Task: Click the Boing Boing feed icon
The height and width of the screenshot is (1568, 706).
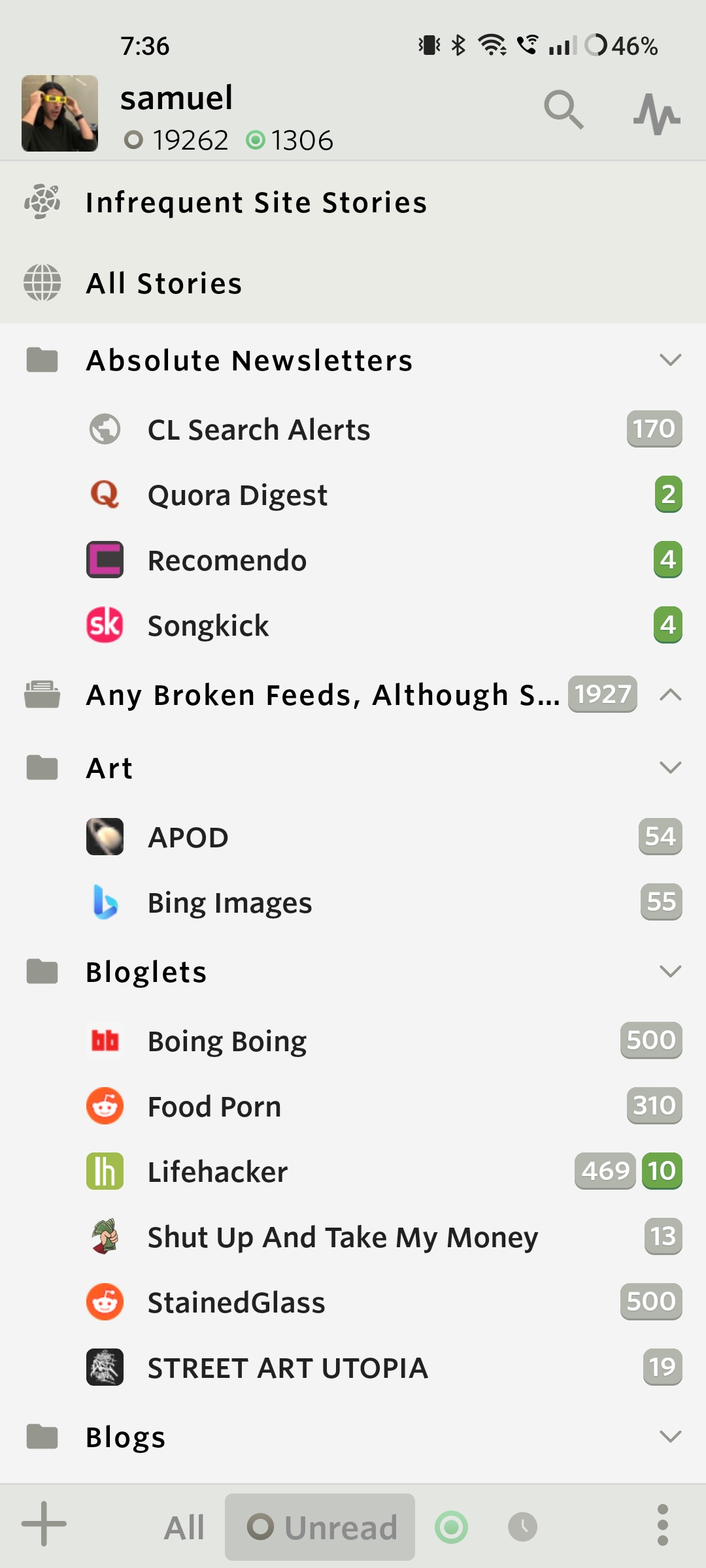Action: [104, 1040]
